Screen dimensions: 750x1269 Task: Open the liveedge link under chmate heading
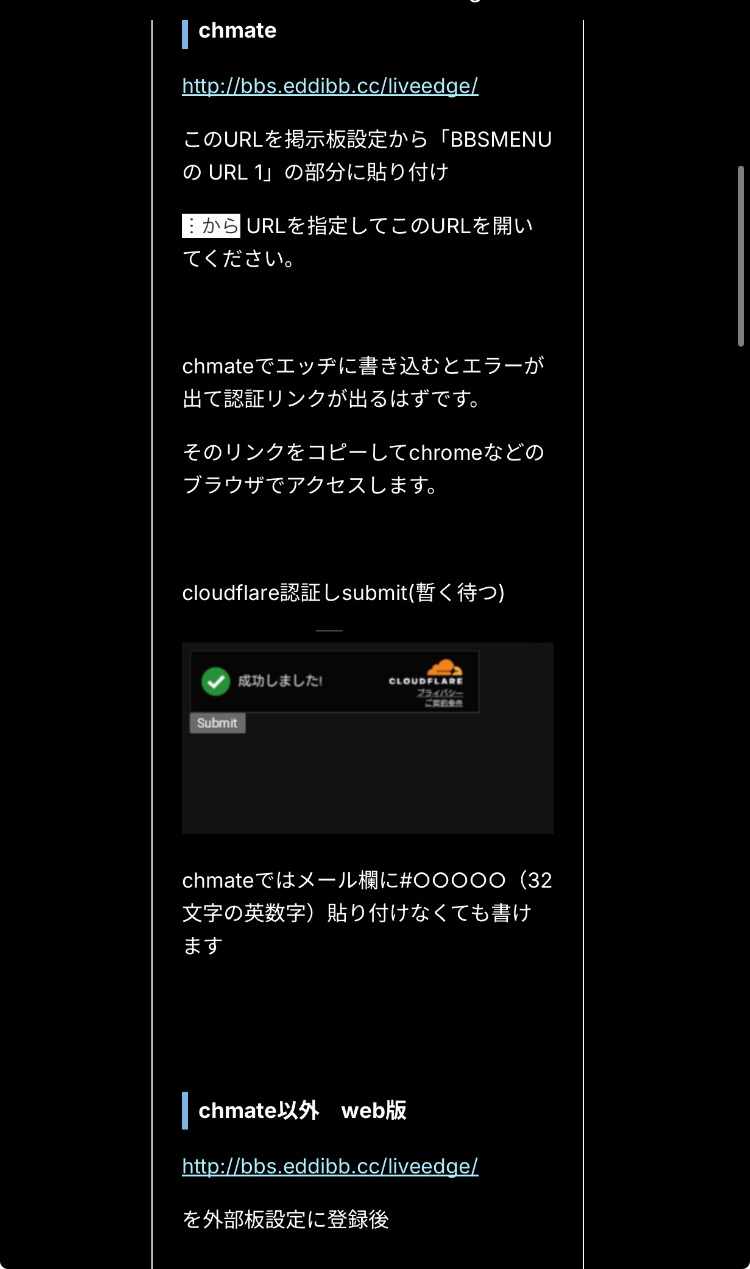pyautogui.click(x=330, y=86)
